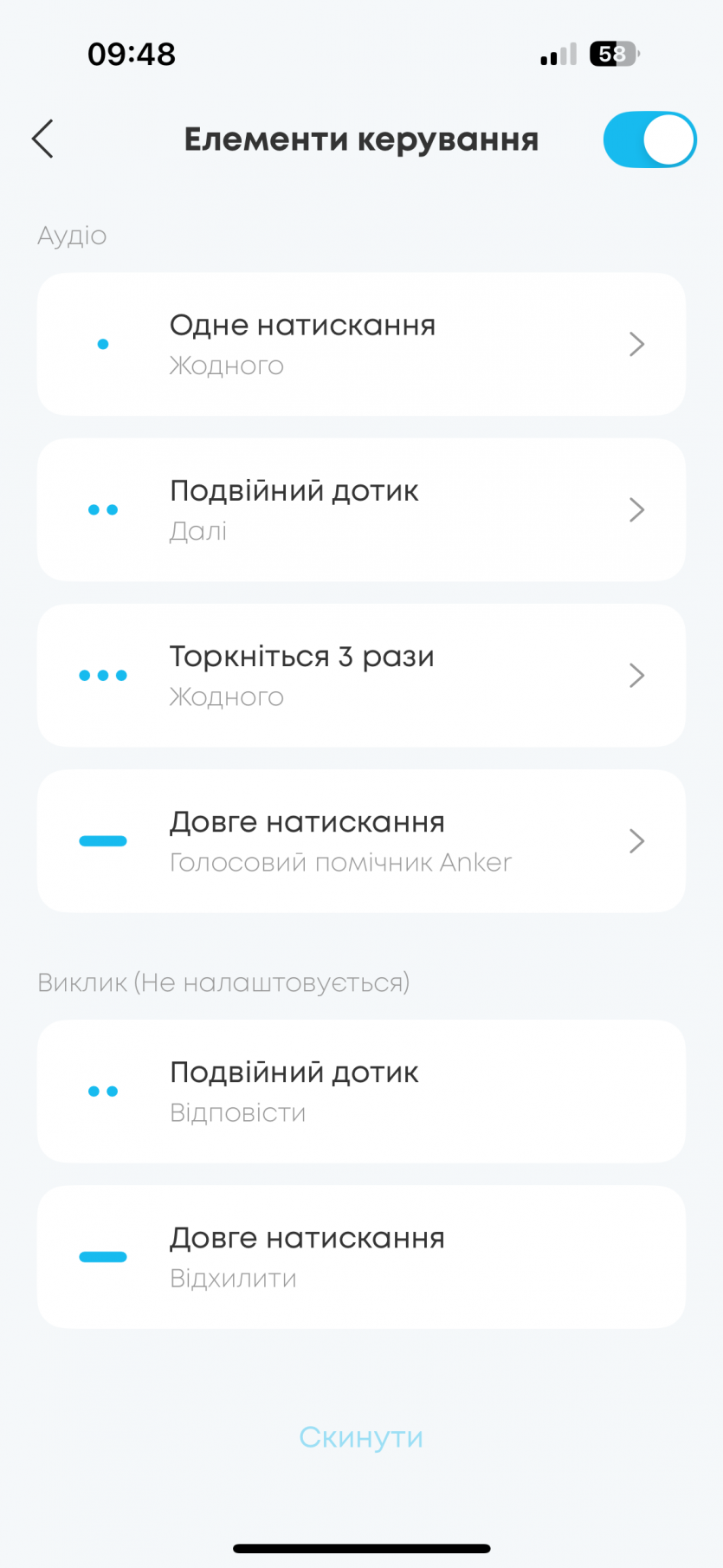The image size is (723, 1568).
Task: Tap the Скинути reset button
Action: click(x=361, y=1437)
